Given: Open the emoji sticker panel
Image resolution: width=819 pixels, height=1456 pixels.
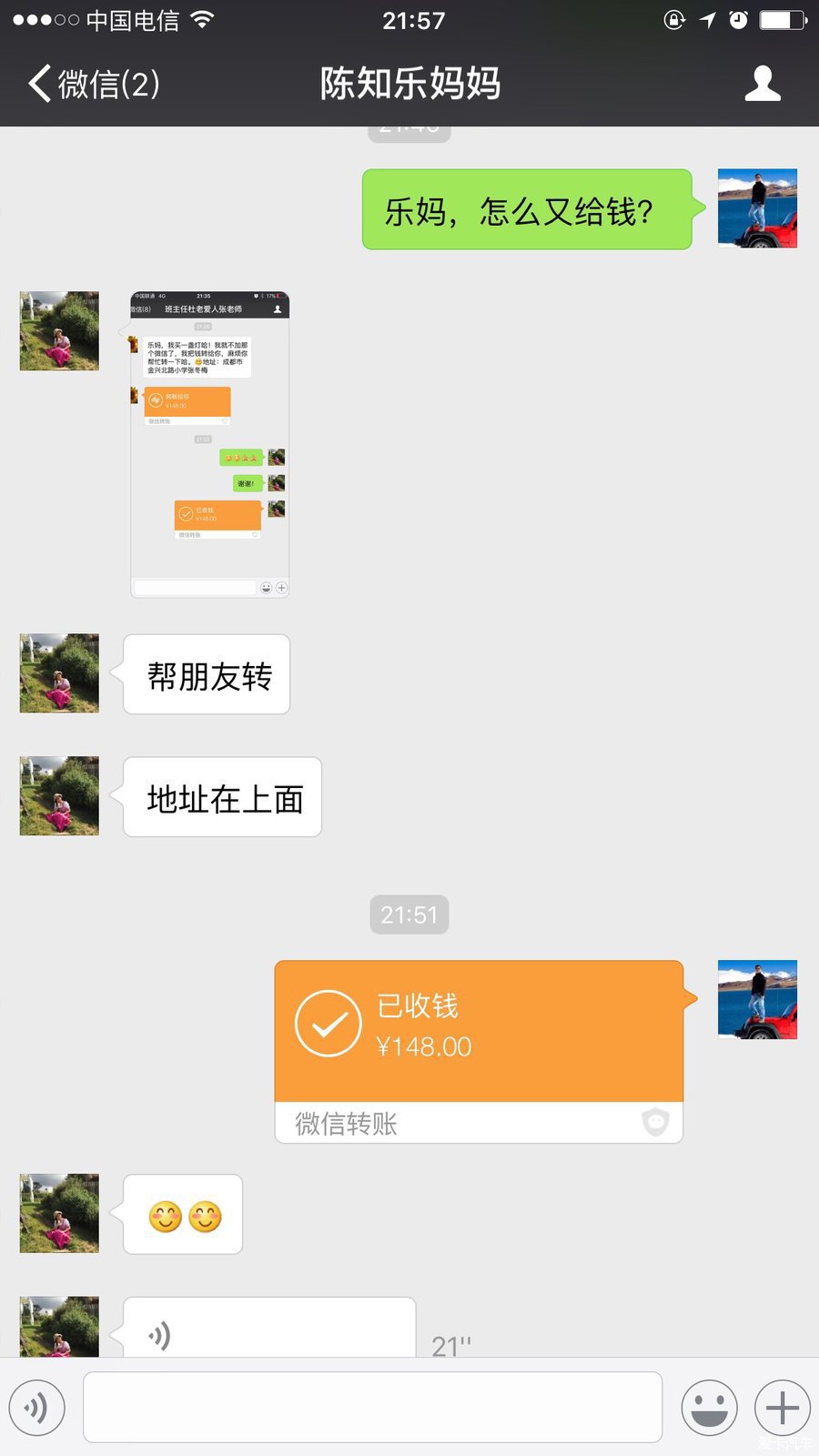Looking at the screenshot, I should coord(709,1408).
